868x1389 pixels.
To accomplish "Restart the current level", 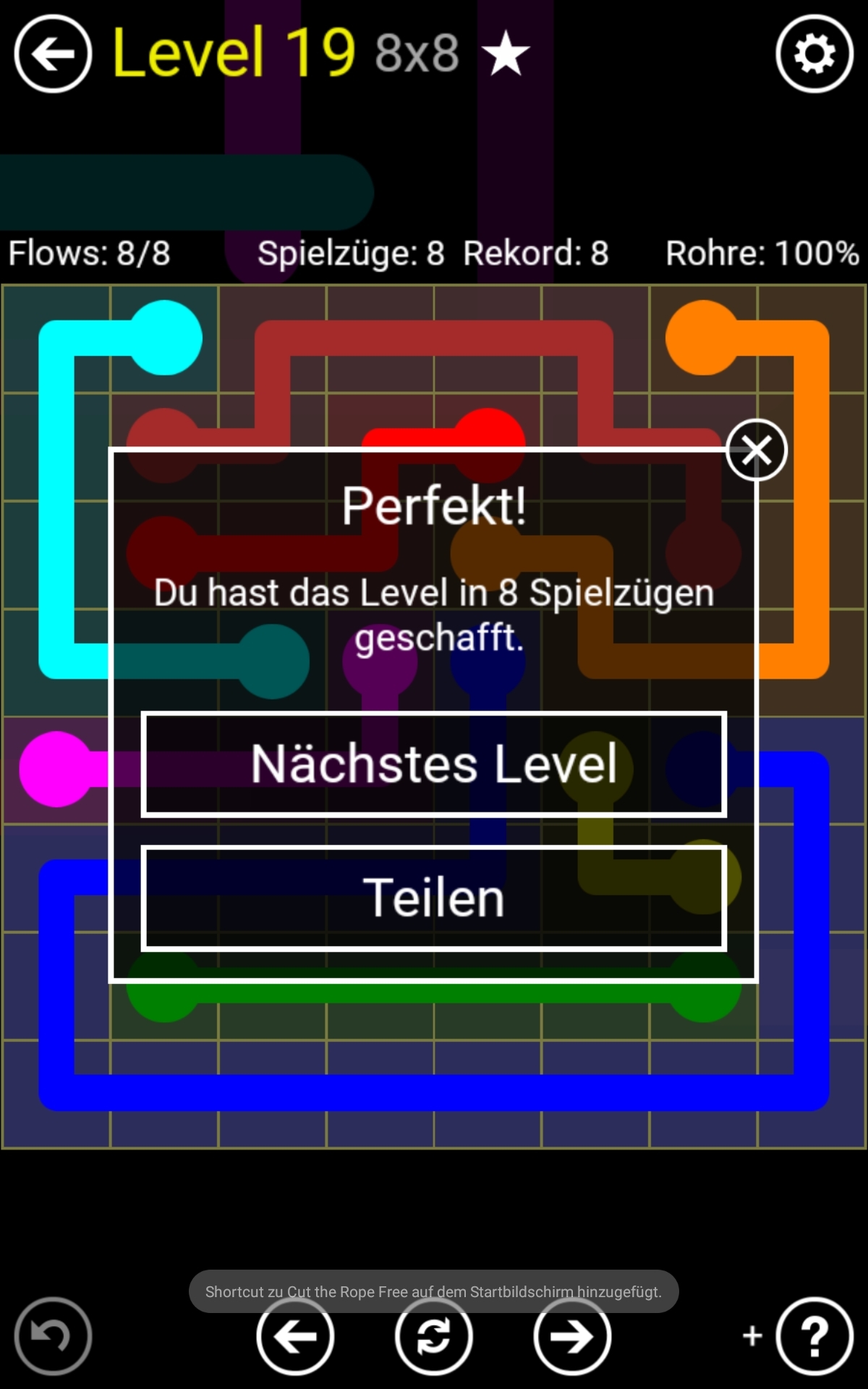I will [x=433, y=1337].
